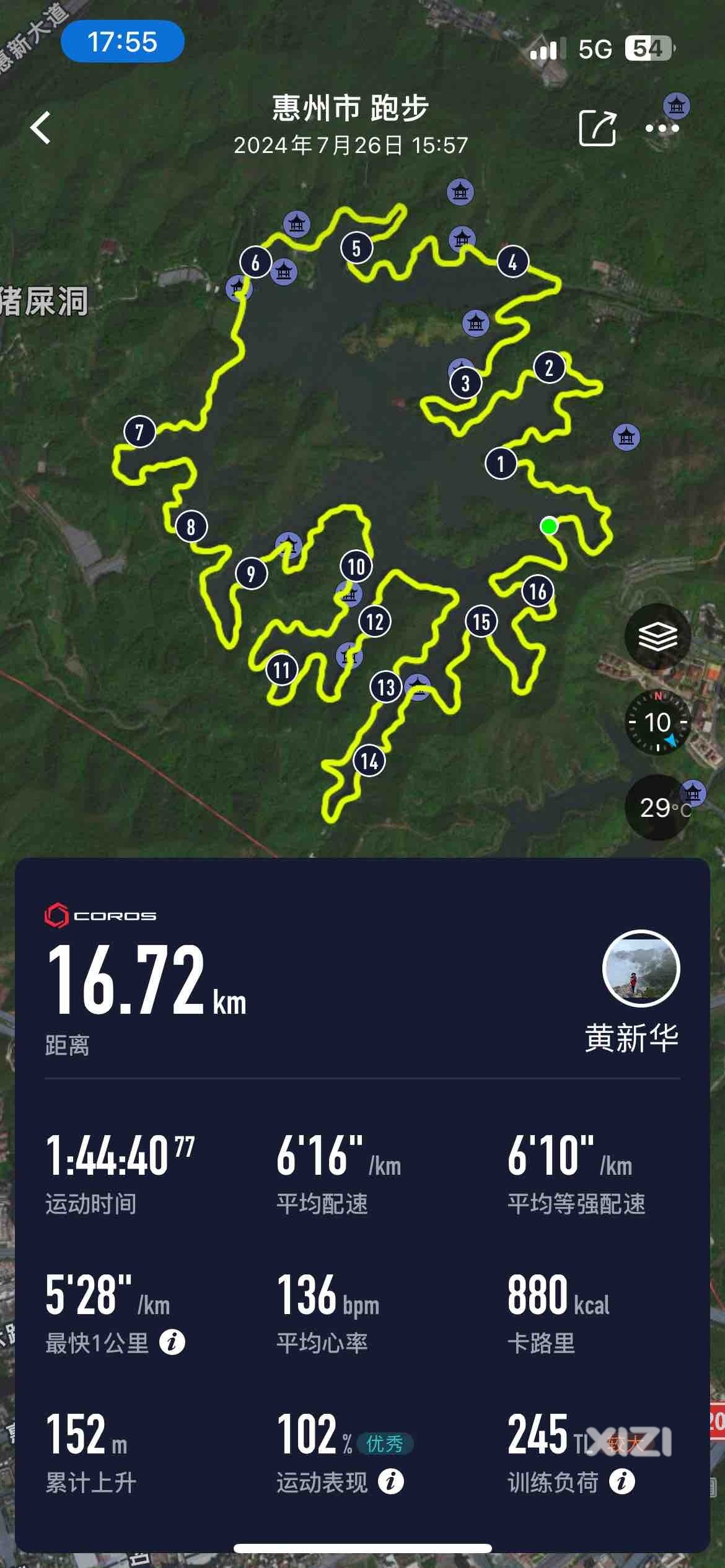725x1568 pixels.
Task: Open 黄新华's profile avatar
Action: tap(641, 969)
